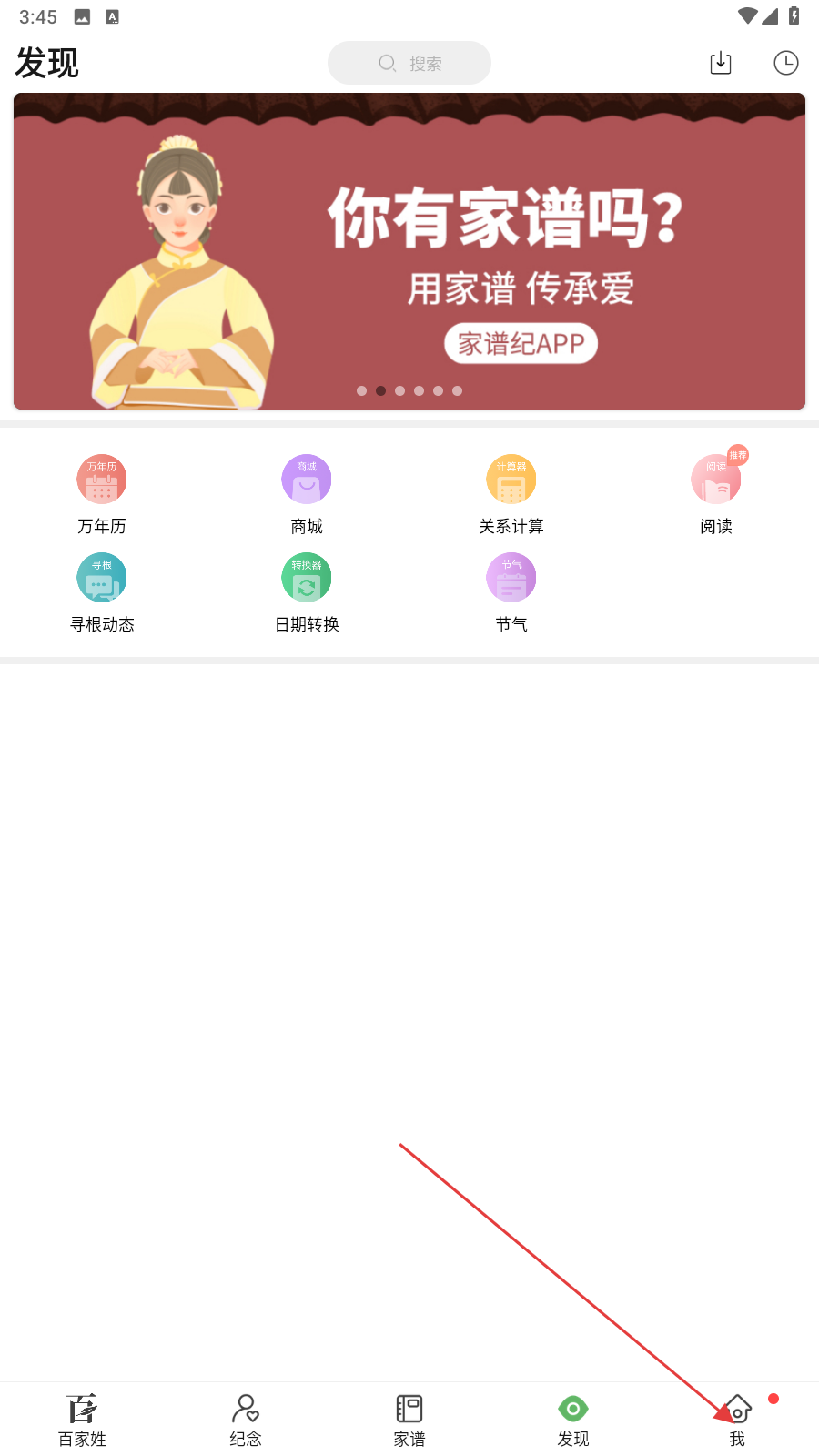Open the history clock icon
The height and width of the screenshot is (1456, 819).
pyautogui.click(x=786, y=63)
